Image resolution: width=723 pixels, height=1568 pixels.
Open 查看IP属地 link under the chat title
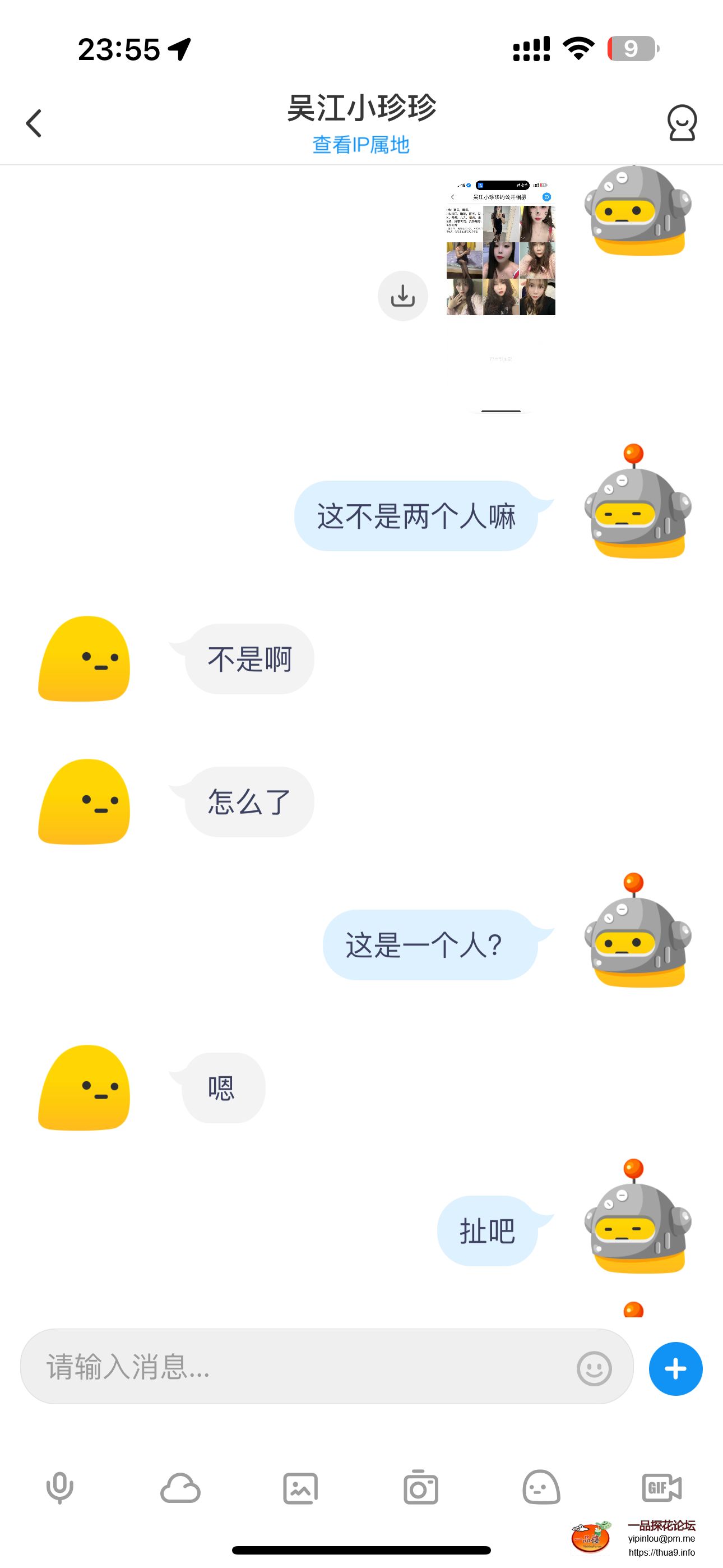pos(360,145)
